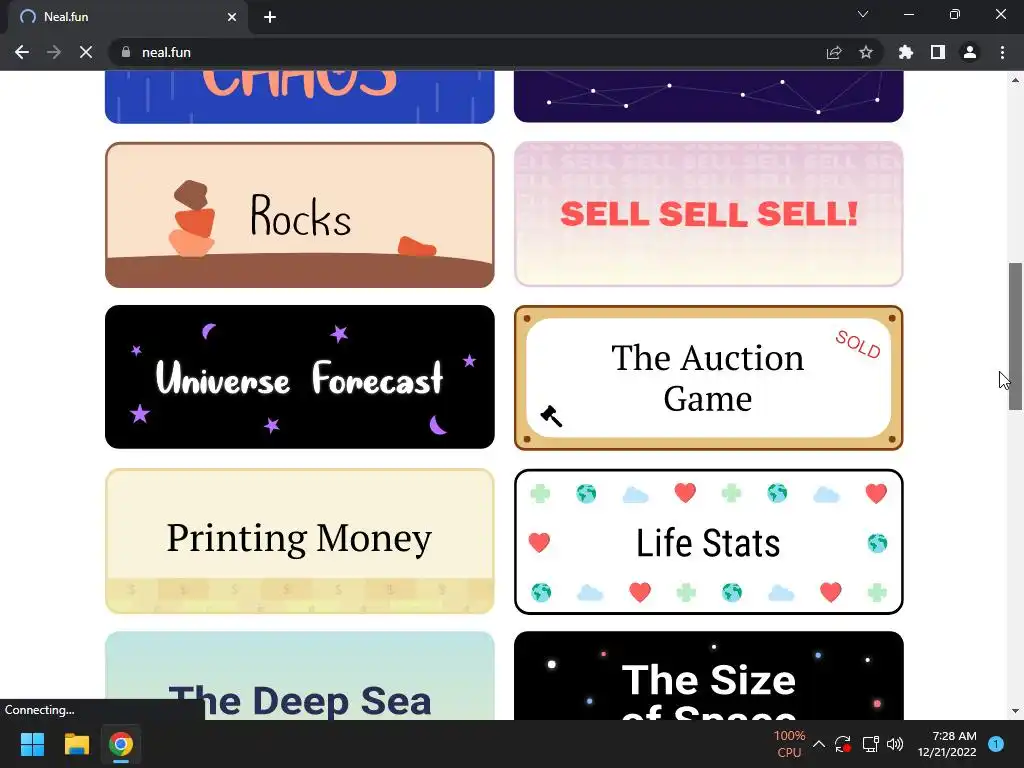Viewport: 1024px width, 768px height.
Task: Open the Printing Money card
Action: click(299, 540)
